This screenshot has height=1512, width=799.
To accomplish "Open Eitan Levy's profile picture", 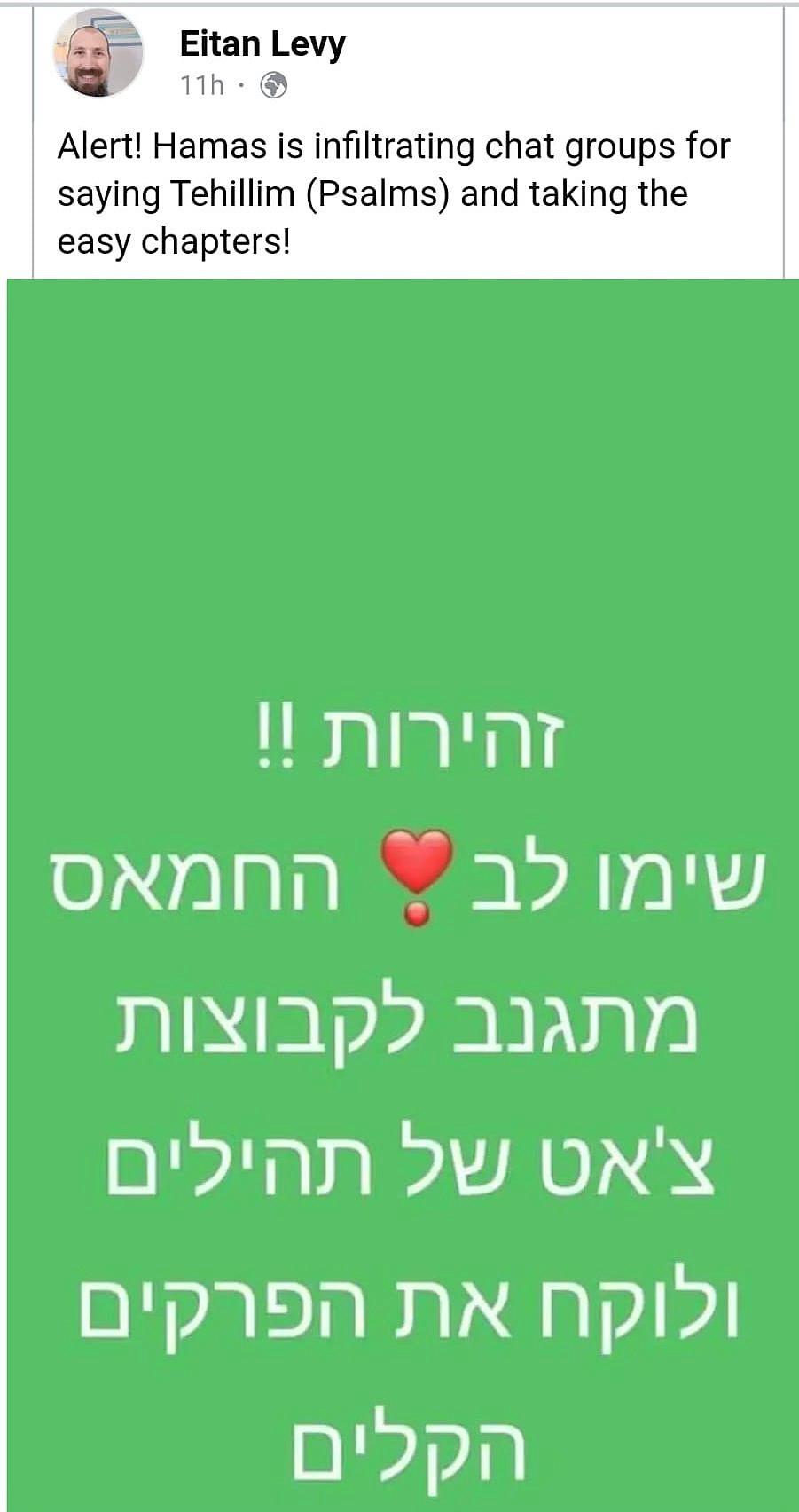I will (98, 55).
